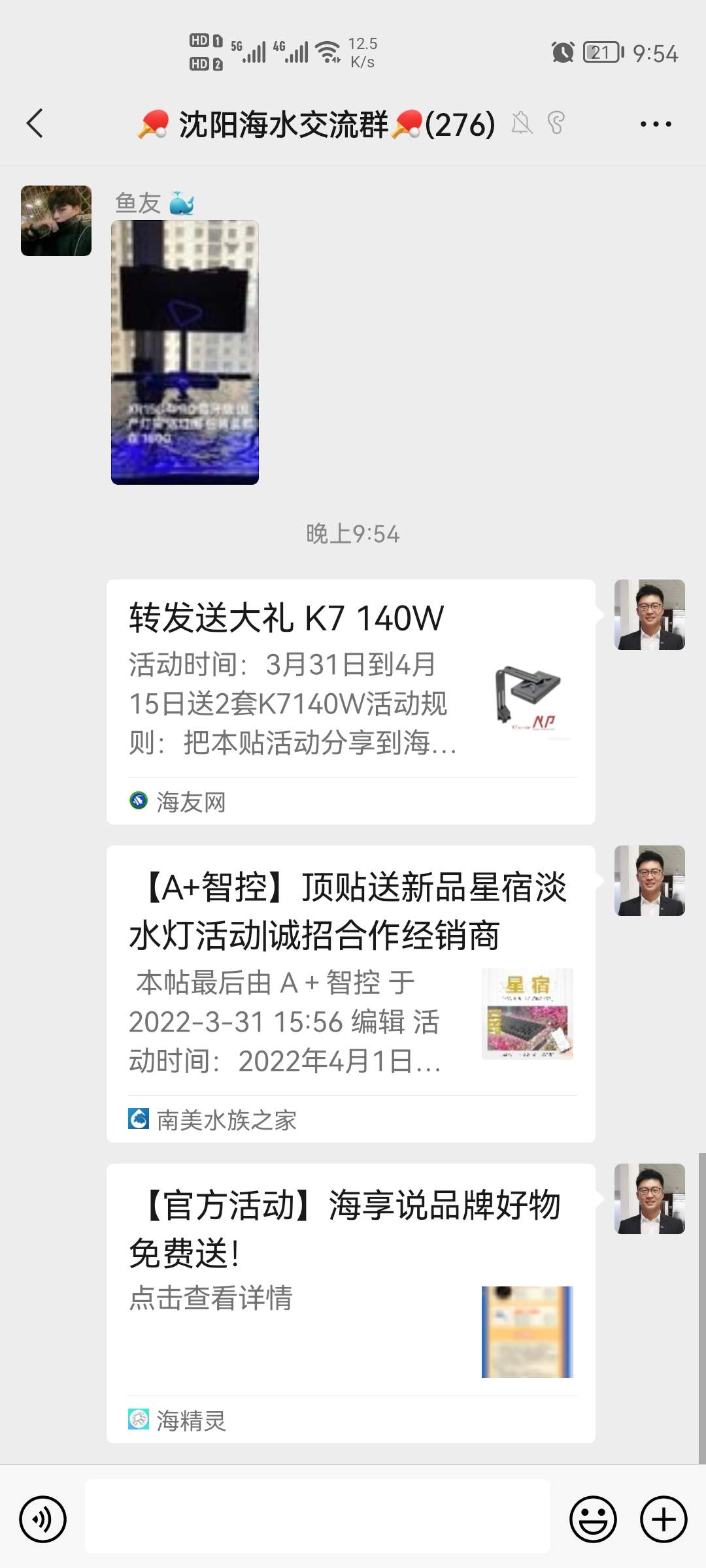
Task: Tap the sender avatar beside the 海友网 card
Action: pyautogui.click(x=649, y=615)
